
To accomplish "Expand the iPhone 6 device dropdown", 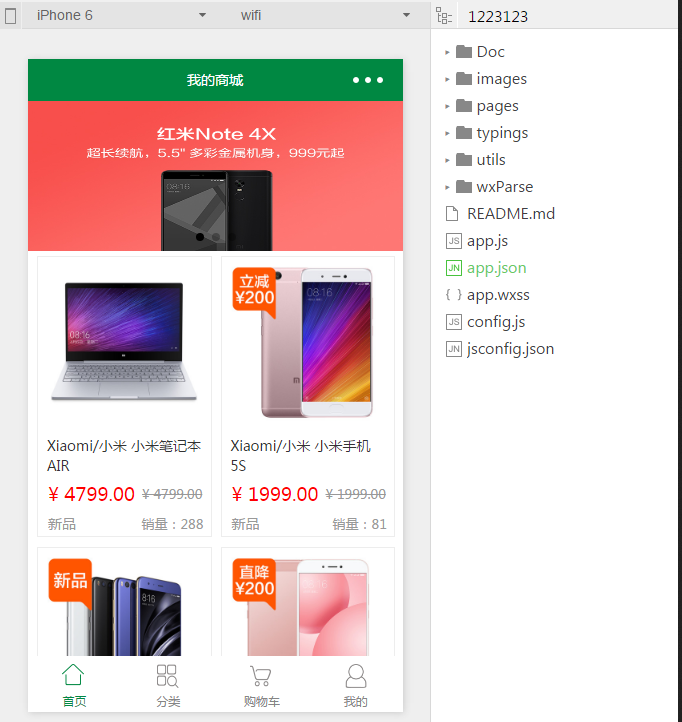I will 120,15.
